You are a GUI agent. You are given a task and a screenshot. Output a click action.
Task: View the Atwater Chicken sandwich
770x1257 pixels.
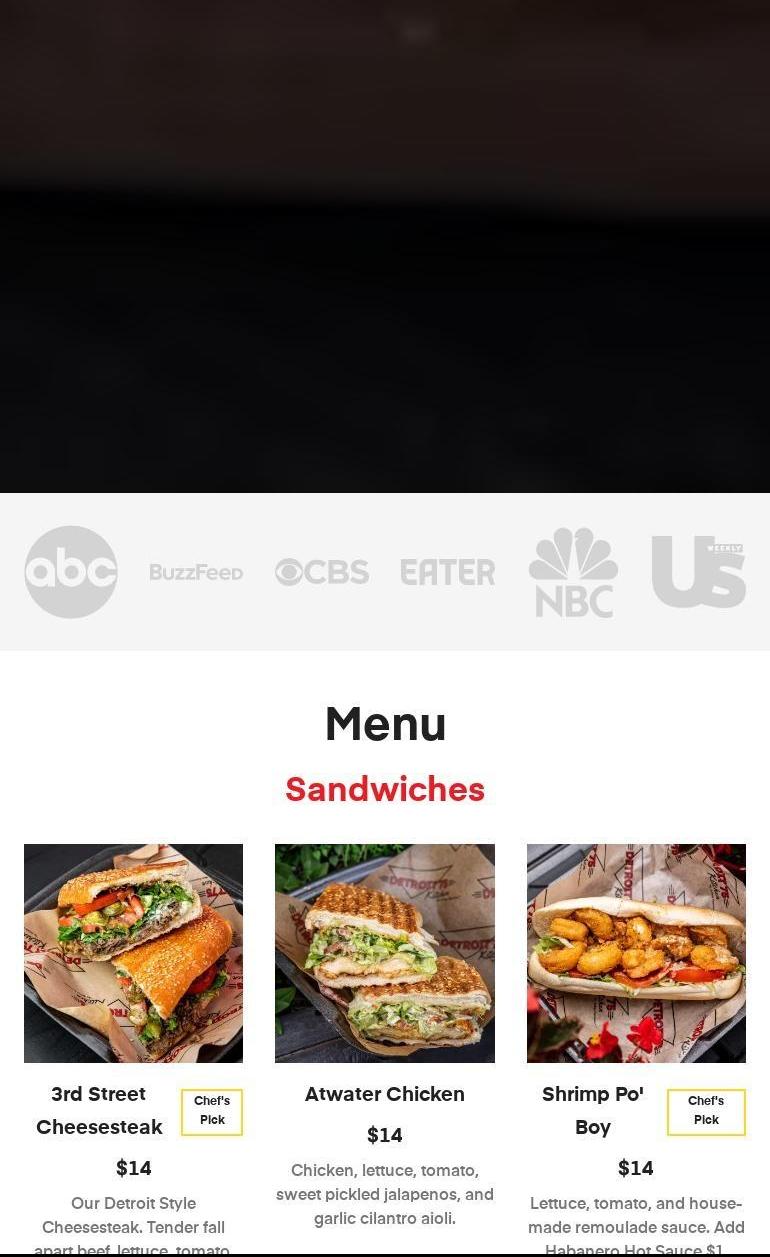tap(385, 953)
